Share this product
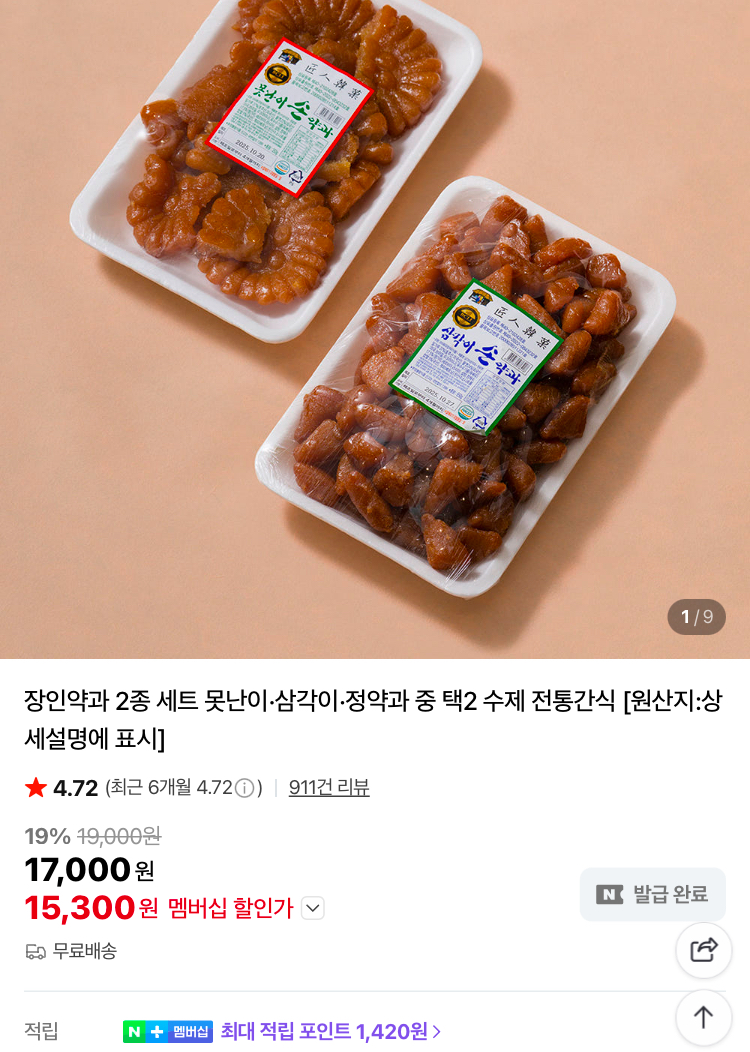750x1052 pixels. click(x=704, y=950)
